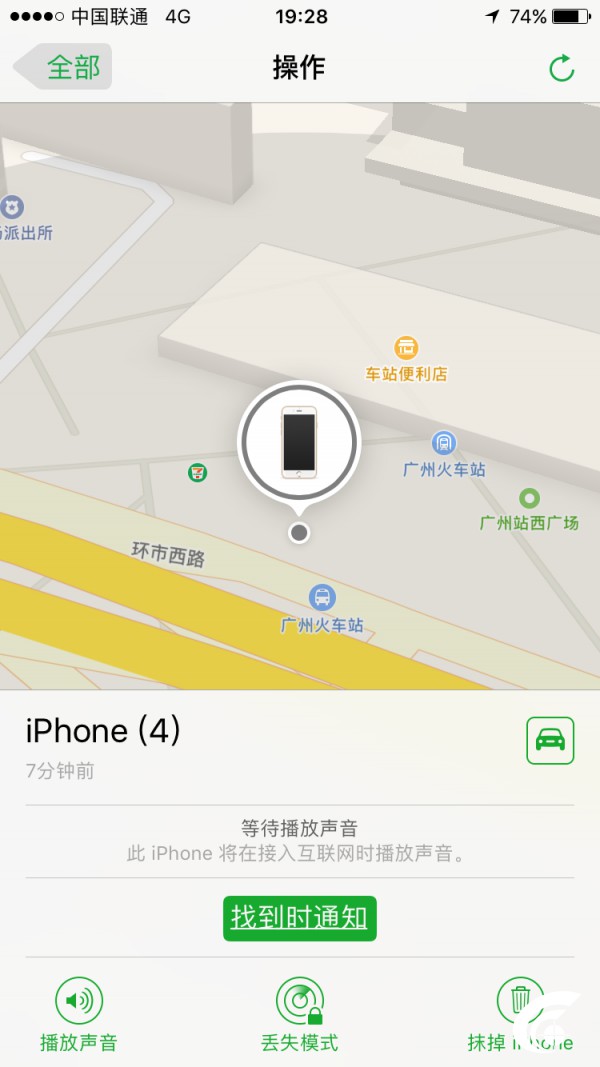Go back to the 全部 devices list
Image resolution: width=600 pixels, height=1067 pixels.
tap(65, 67)
